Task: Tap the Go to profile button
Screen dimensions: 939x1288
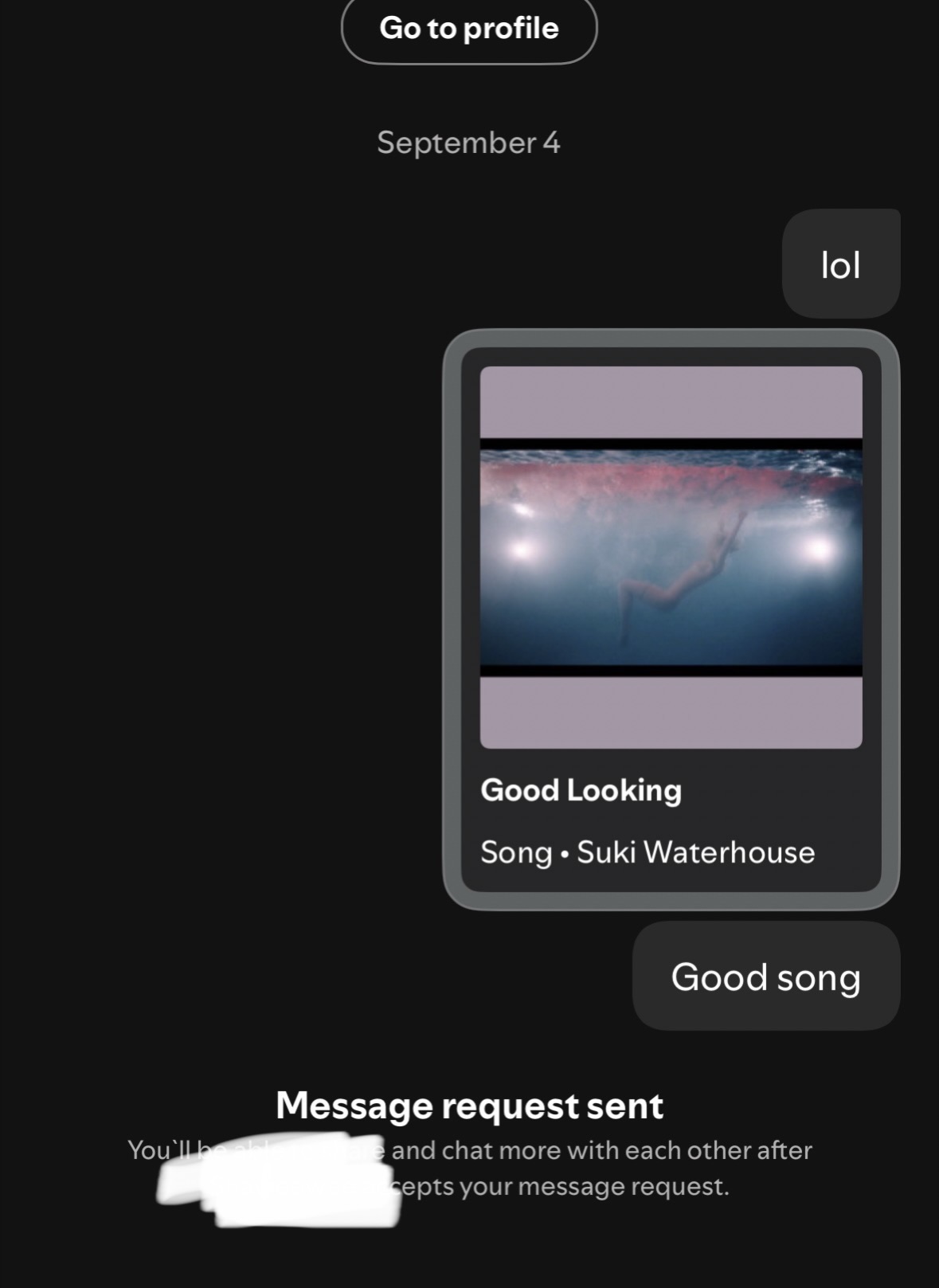Action: [469, 29]
